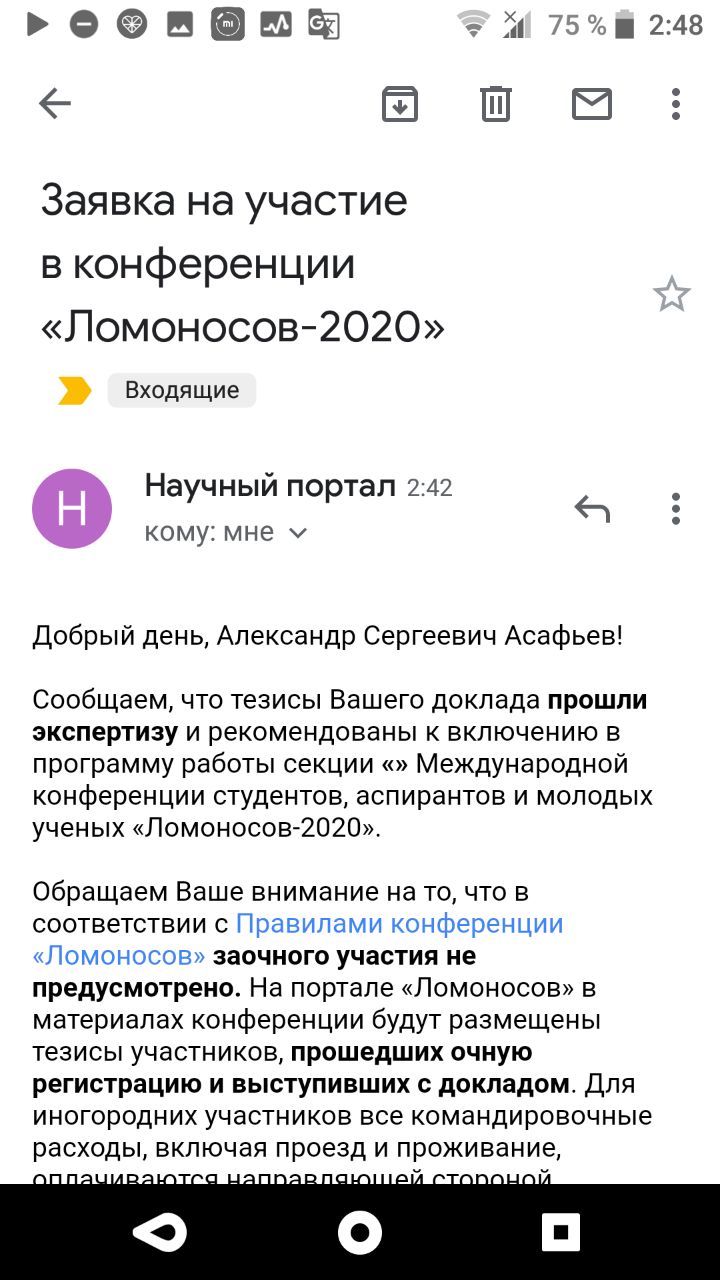Screen dimensions: 720x1280
Task: Tap the Входящие label chip
Action: point(181,390)
